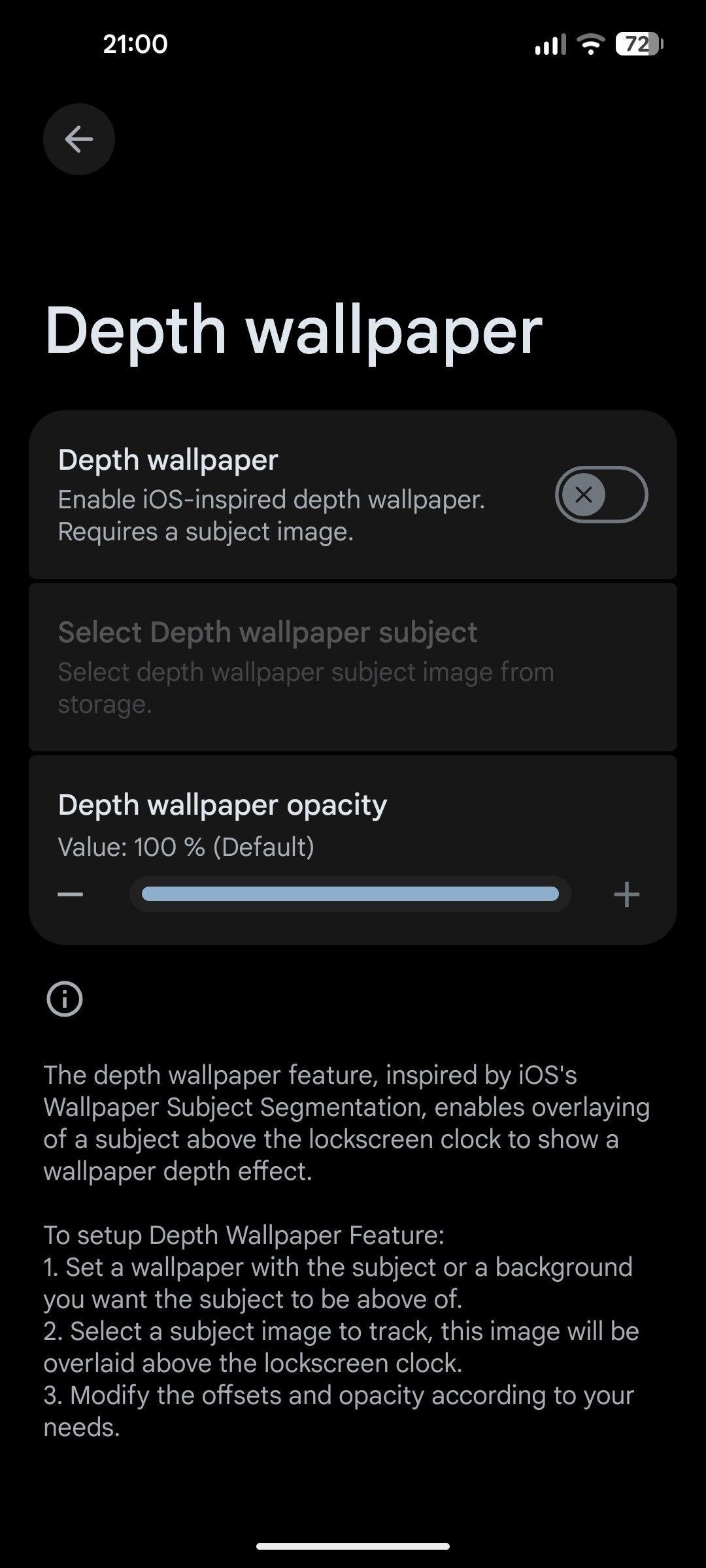This screenshot has height=1568, width=706.
Task: Tap the Depth wallpaper opacity slider
Action: tap(350, 894)
